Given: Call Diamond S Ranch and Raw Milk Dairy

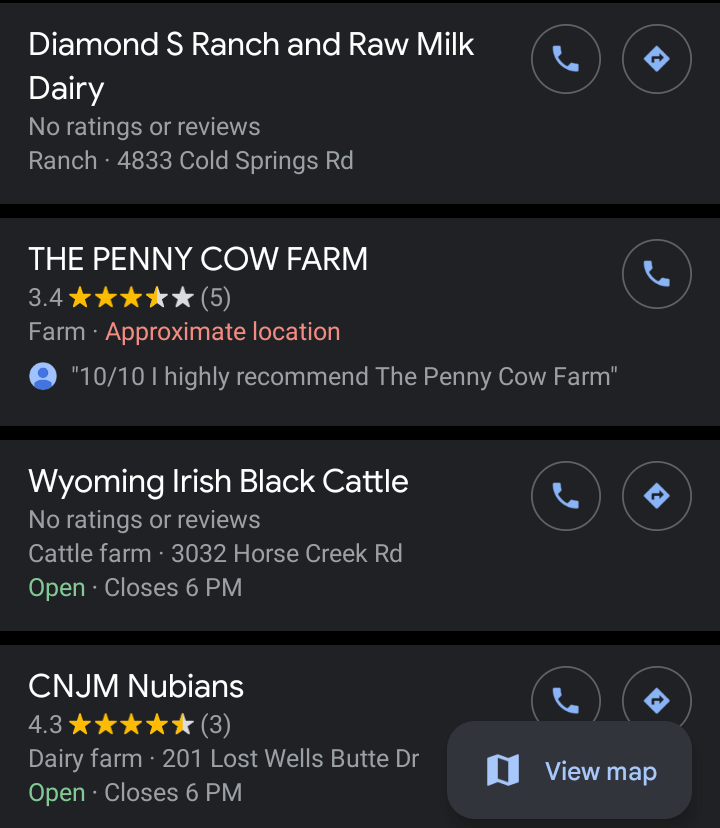Looking at the screenshot, I should coord(566,59).
